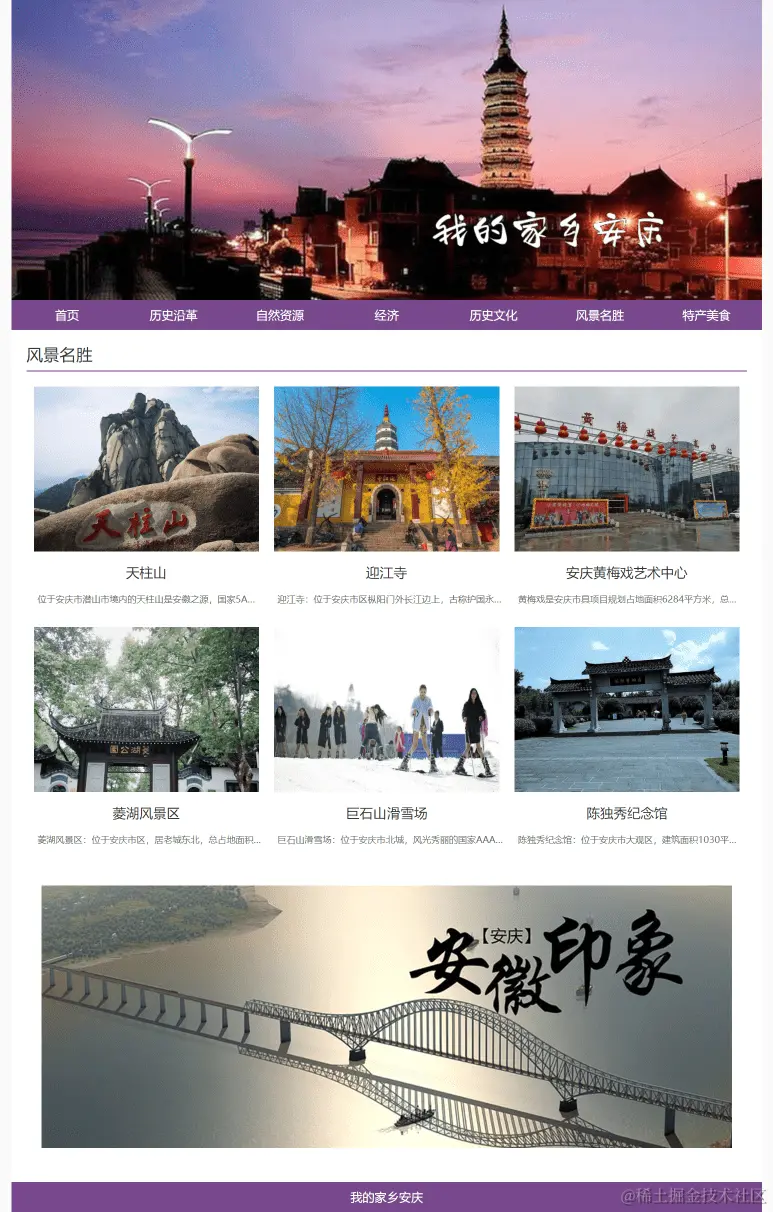This screenshot has width=773, height=1212.
Task: Click the 迎江寺 pagoda photo
Action: coord(386,467)
